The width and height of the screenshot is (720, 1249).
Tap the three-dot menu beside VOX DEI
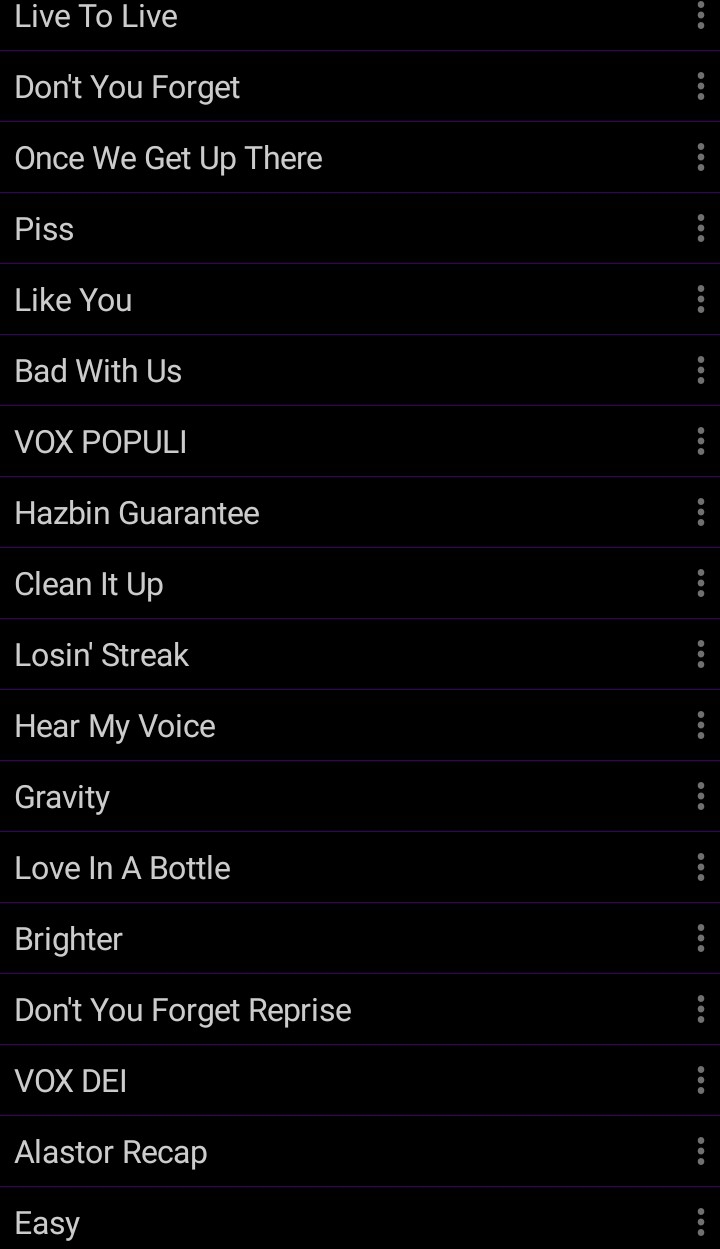pyautogui.click(x=700, y=1081)
